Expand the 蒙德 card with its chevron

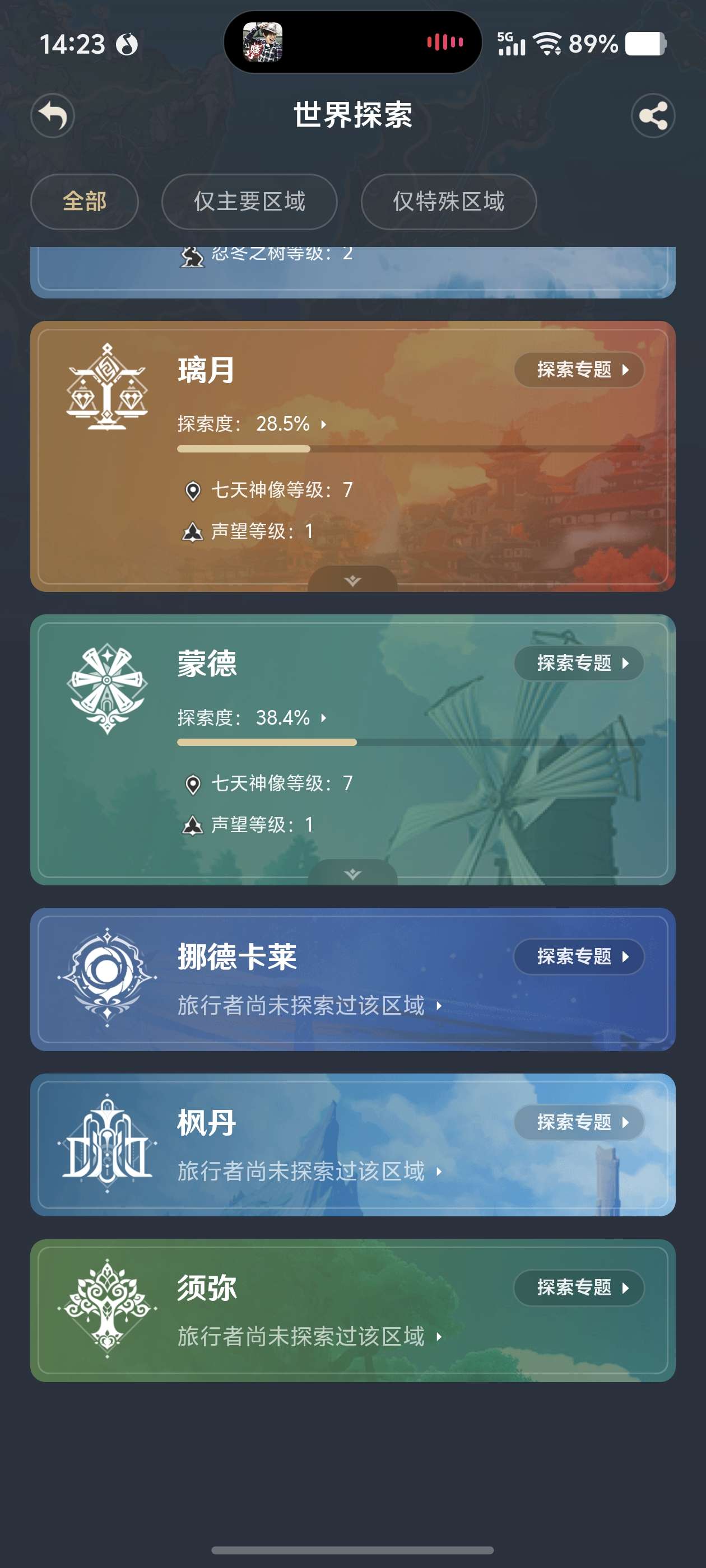352,874
